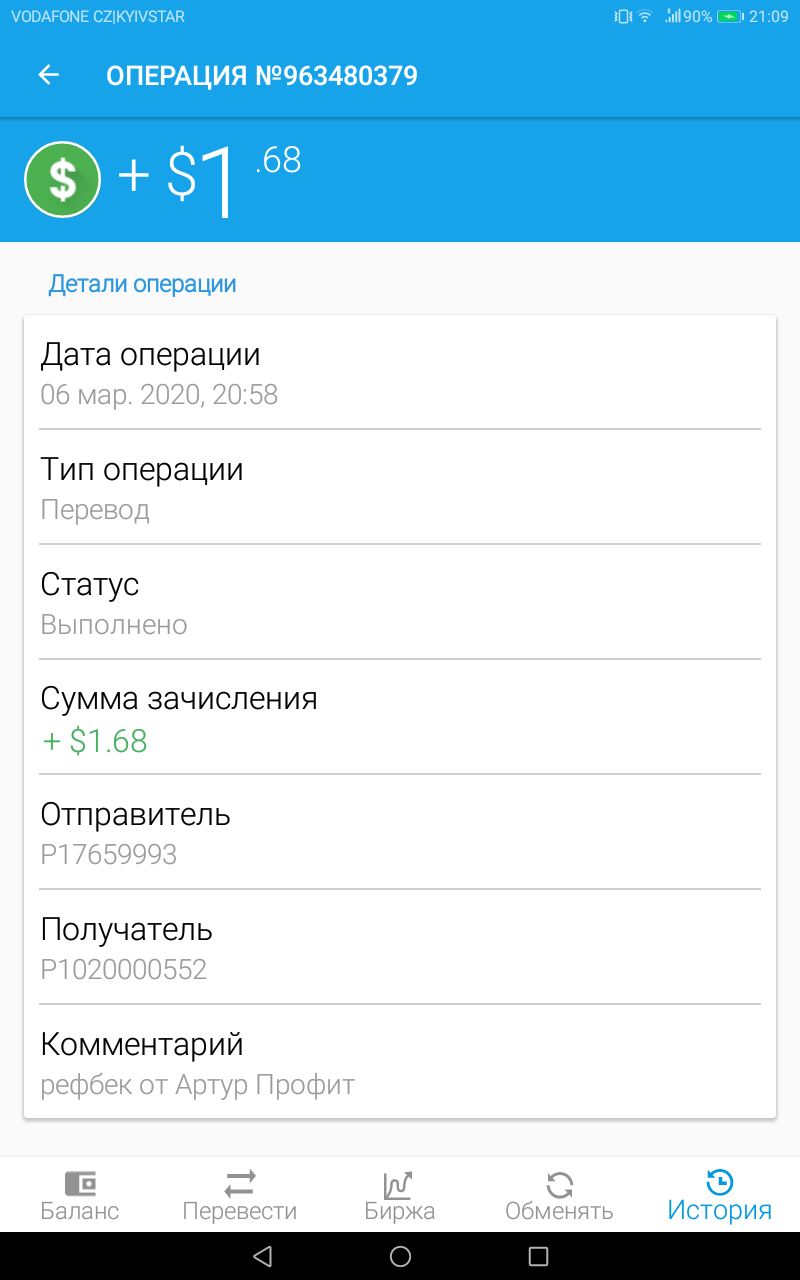Image resolution: width=800 pixels, height=1280 pixels.
Task: Open the Биржа tab
Action: pos(400,1195)
